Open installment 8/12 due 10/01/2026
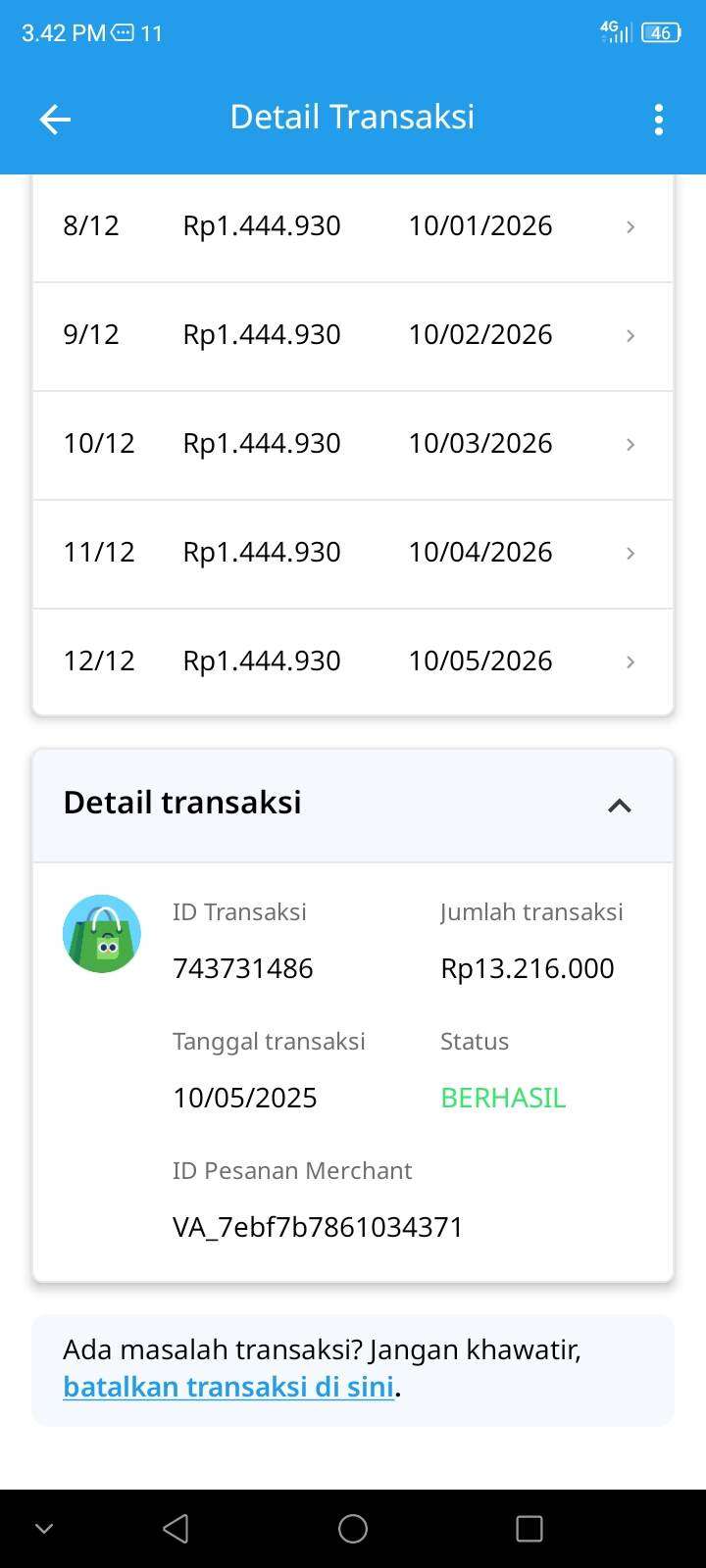The image size is (706, 1568). [x=353, y=227]
